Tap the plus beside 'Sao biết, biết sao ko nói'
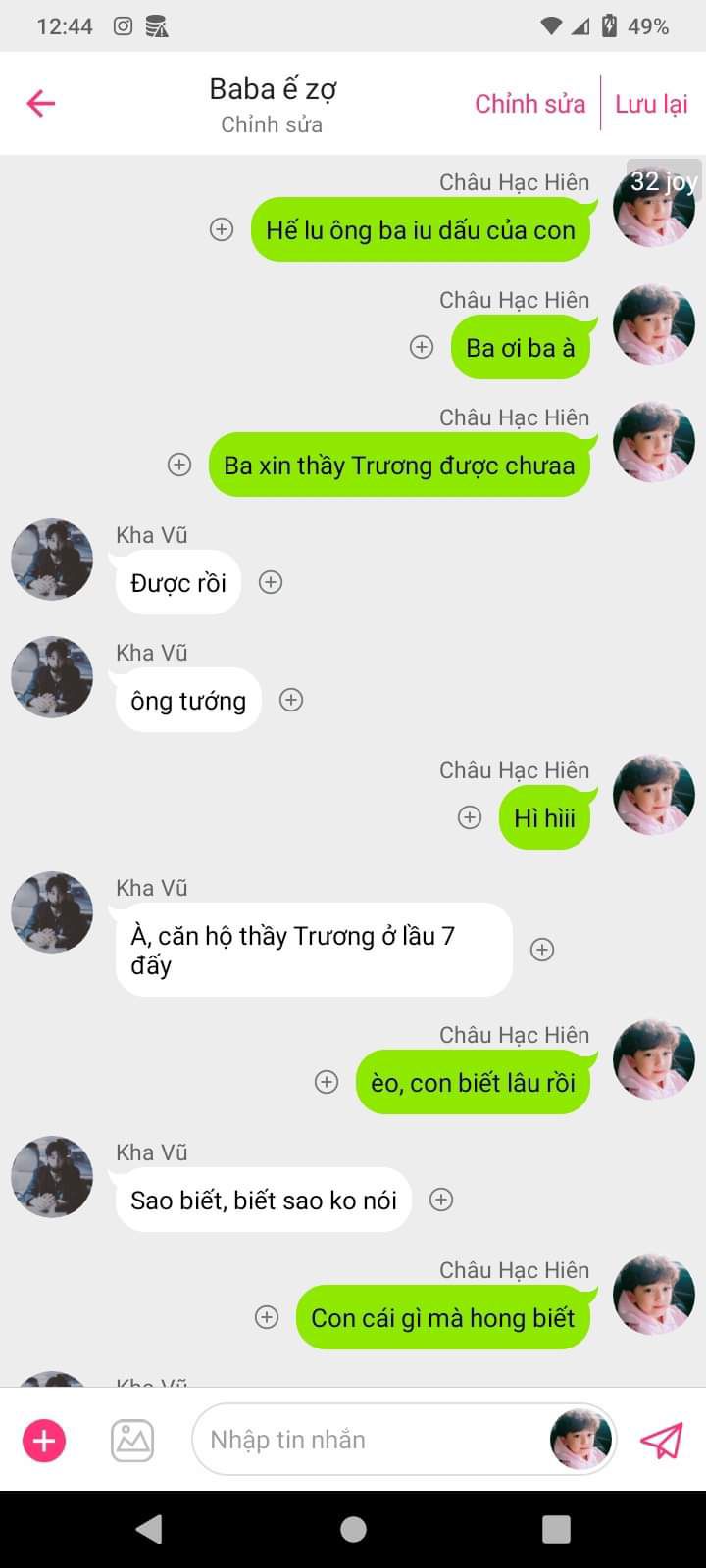The image size is (706, 1568). [441, 1200]
